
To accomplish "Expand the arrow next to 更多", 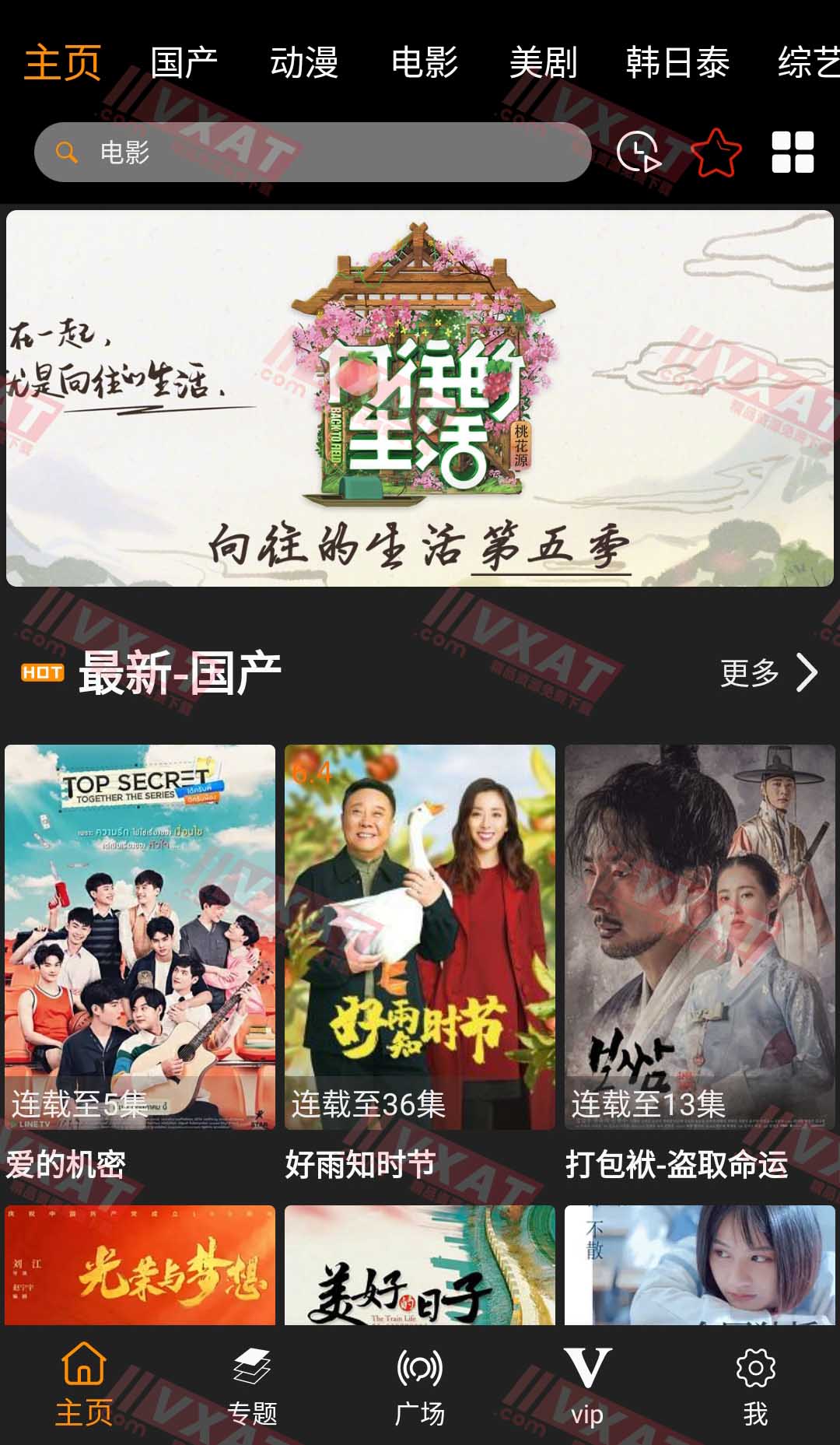I will pos(807,672).
